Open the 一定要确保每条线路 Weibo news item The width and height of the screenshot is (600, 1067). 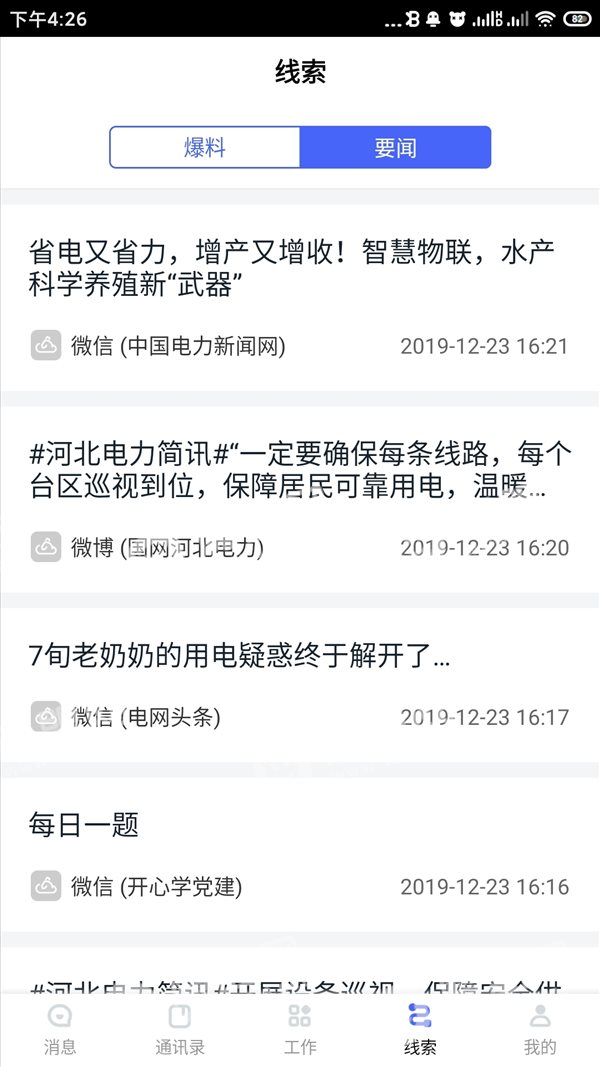click(300, 499)
